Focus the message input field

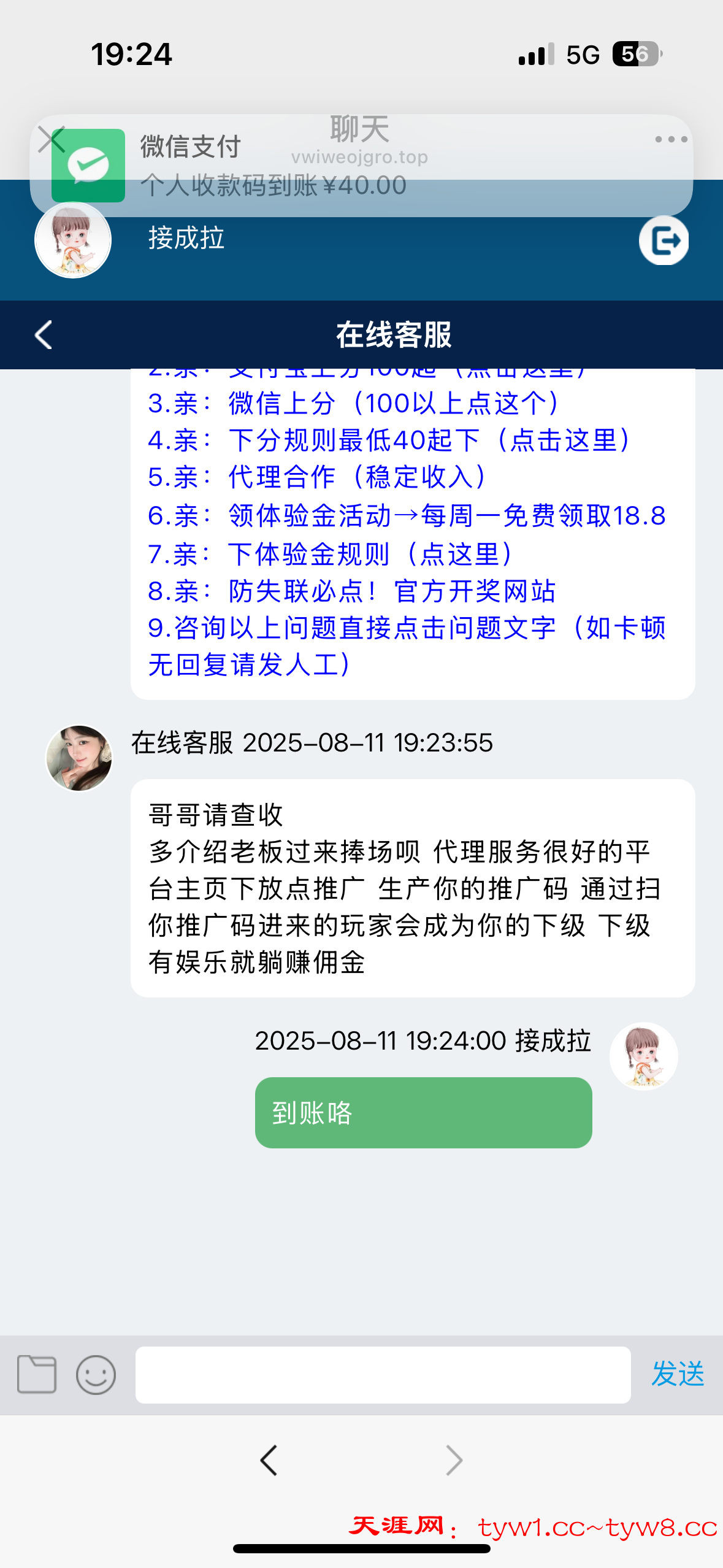pyautogui.click(x=383, y=1374)
